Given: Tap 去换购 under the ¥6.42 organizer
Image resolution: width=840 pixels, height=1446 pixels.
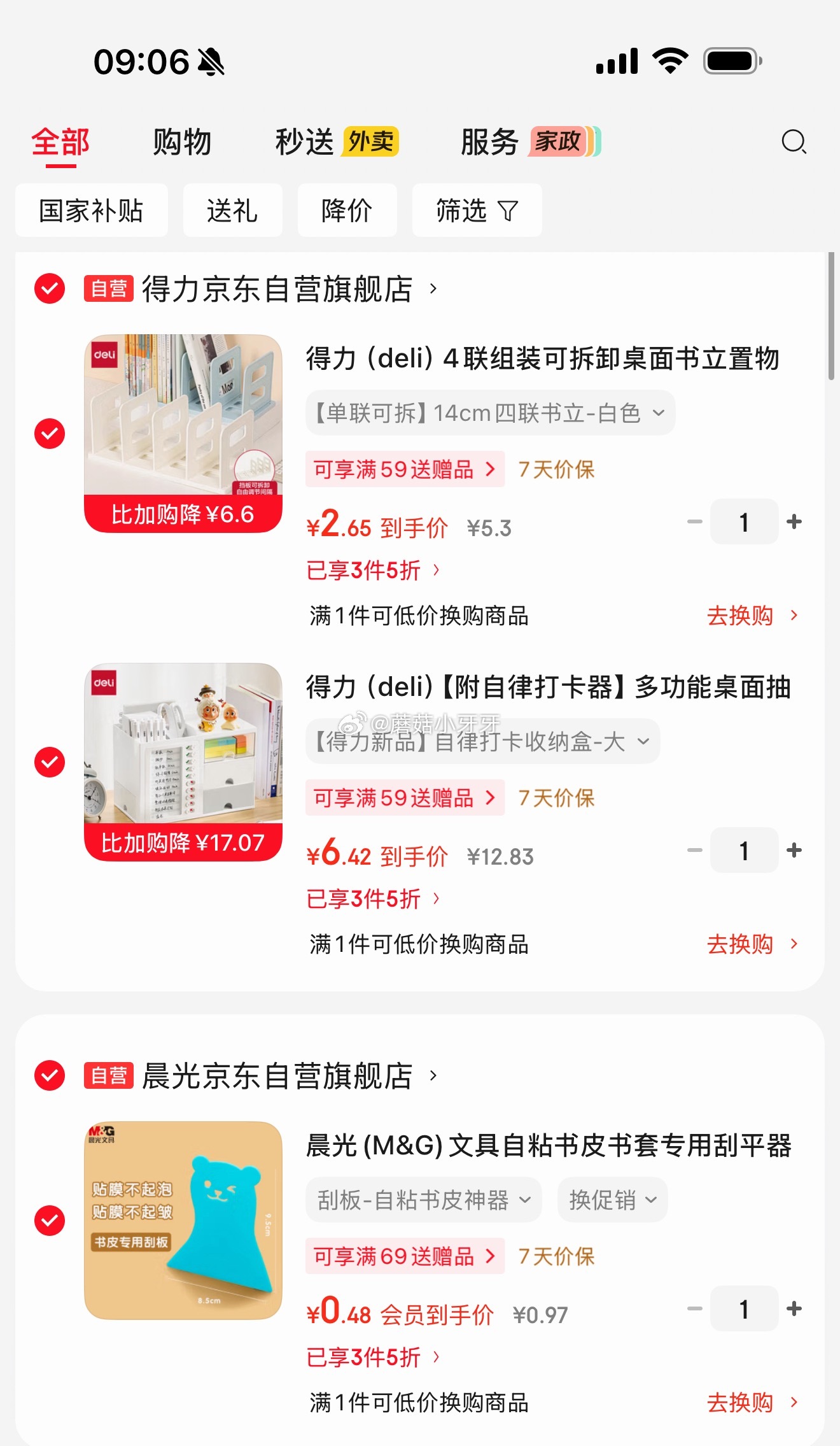Looking at the screenshot, I should point(752,944).
